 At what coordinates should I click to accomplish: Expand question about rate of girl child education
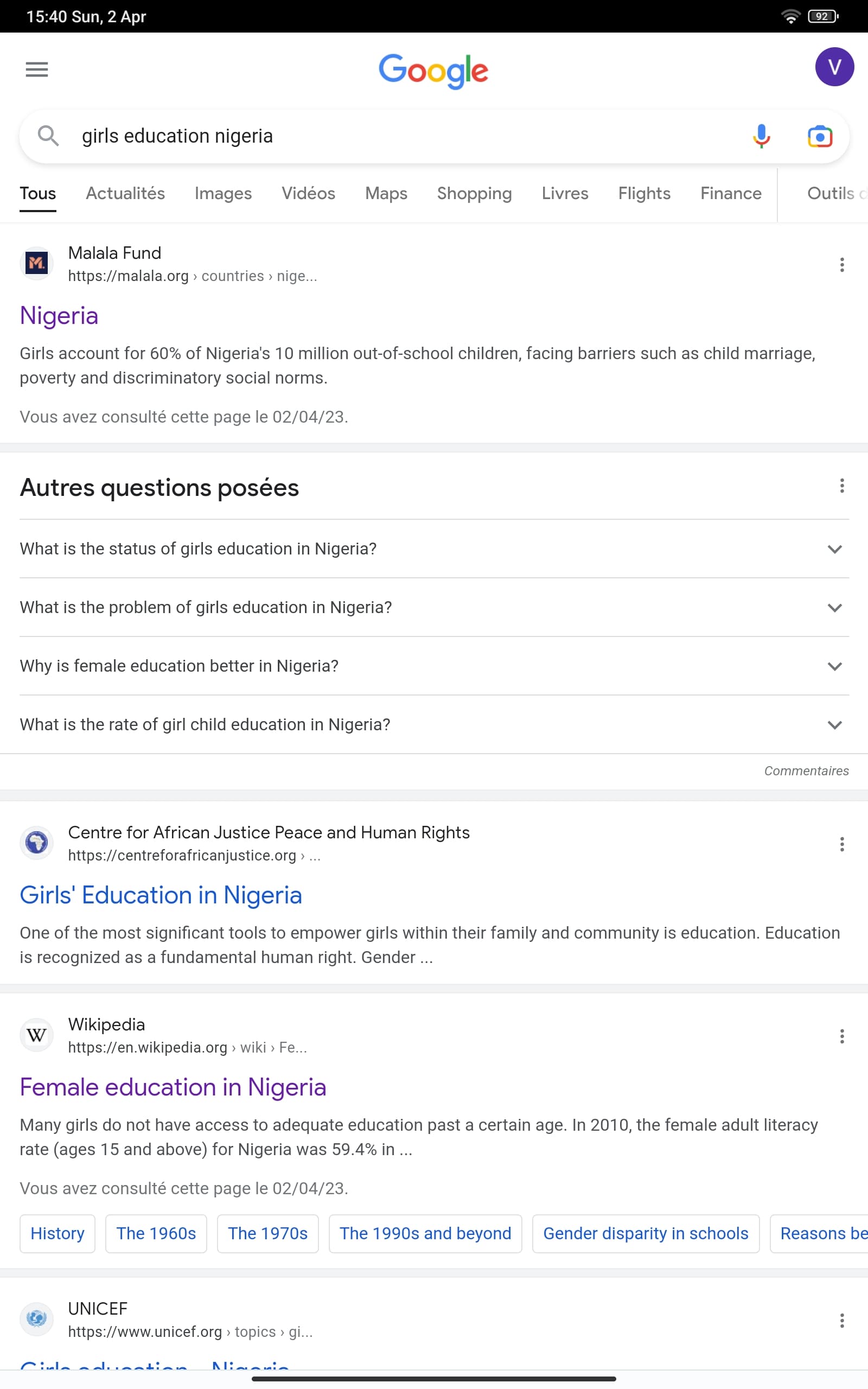coord(434,724)
